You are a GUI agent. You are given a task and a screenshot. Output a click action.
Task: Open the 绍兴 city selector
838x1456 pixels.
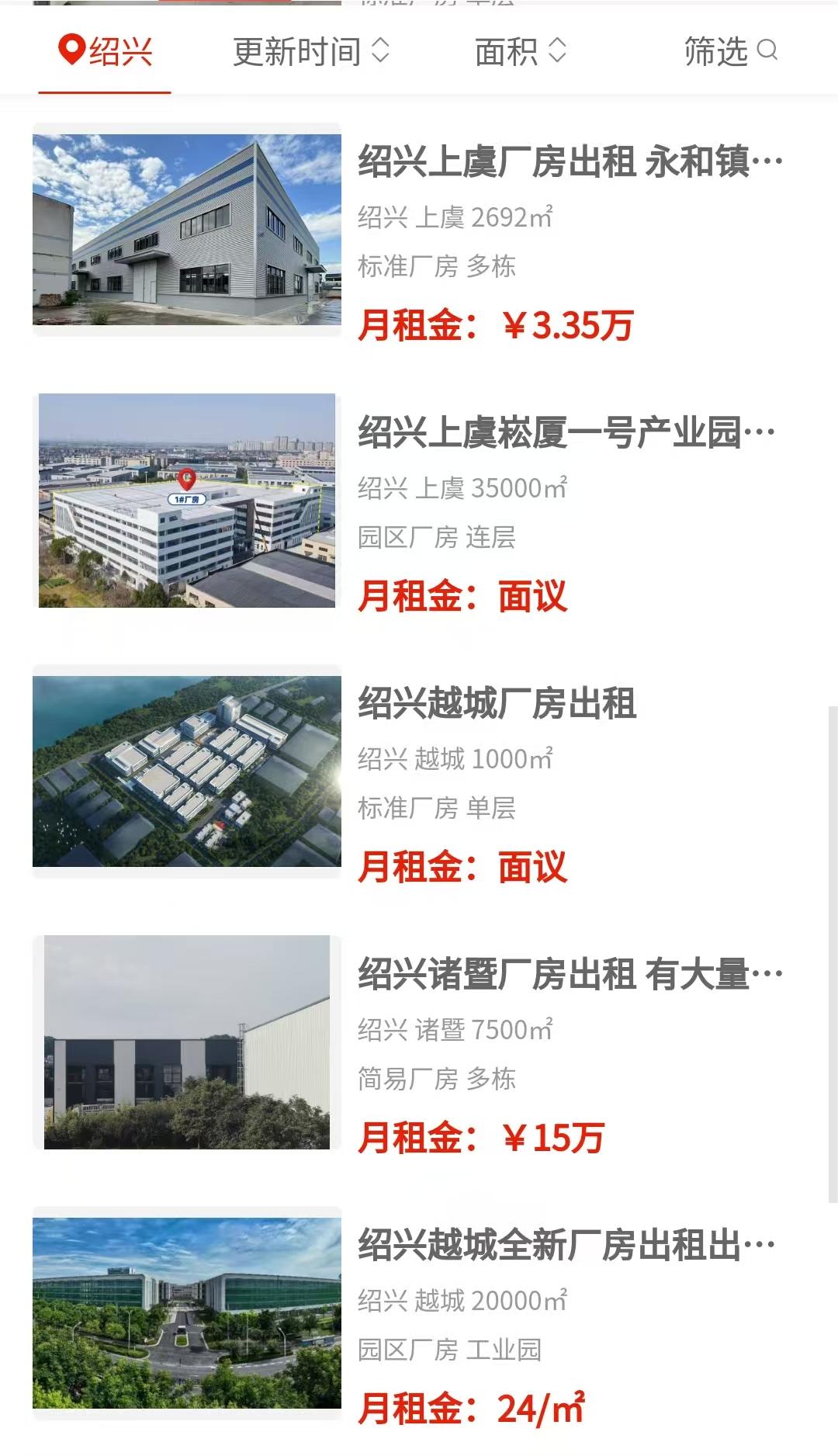pyautogui.click(x=106, y=52)
